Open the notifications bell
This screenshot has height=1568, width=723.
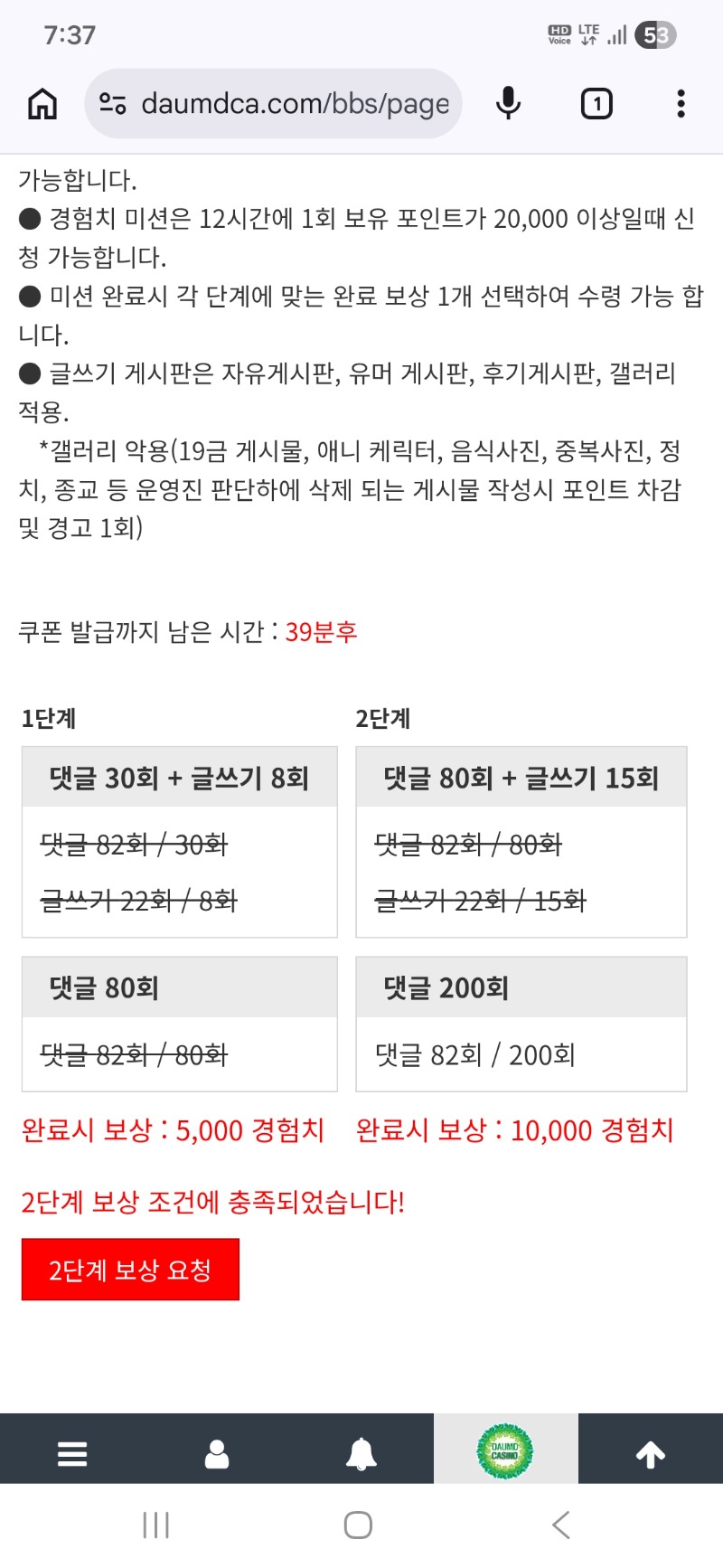tap(361, 1453)
